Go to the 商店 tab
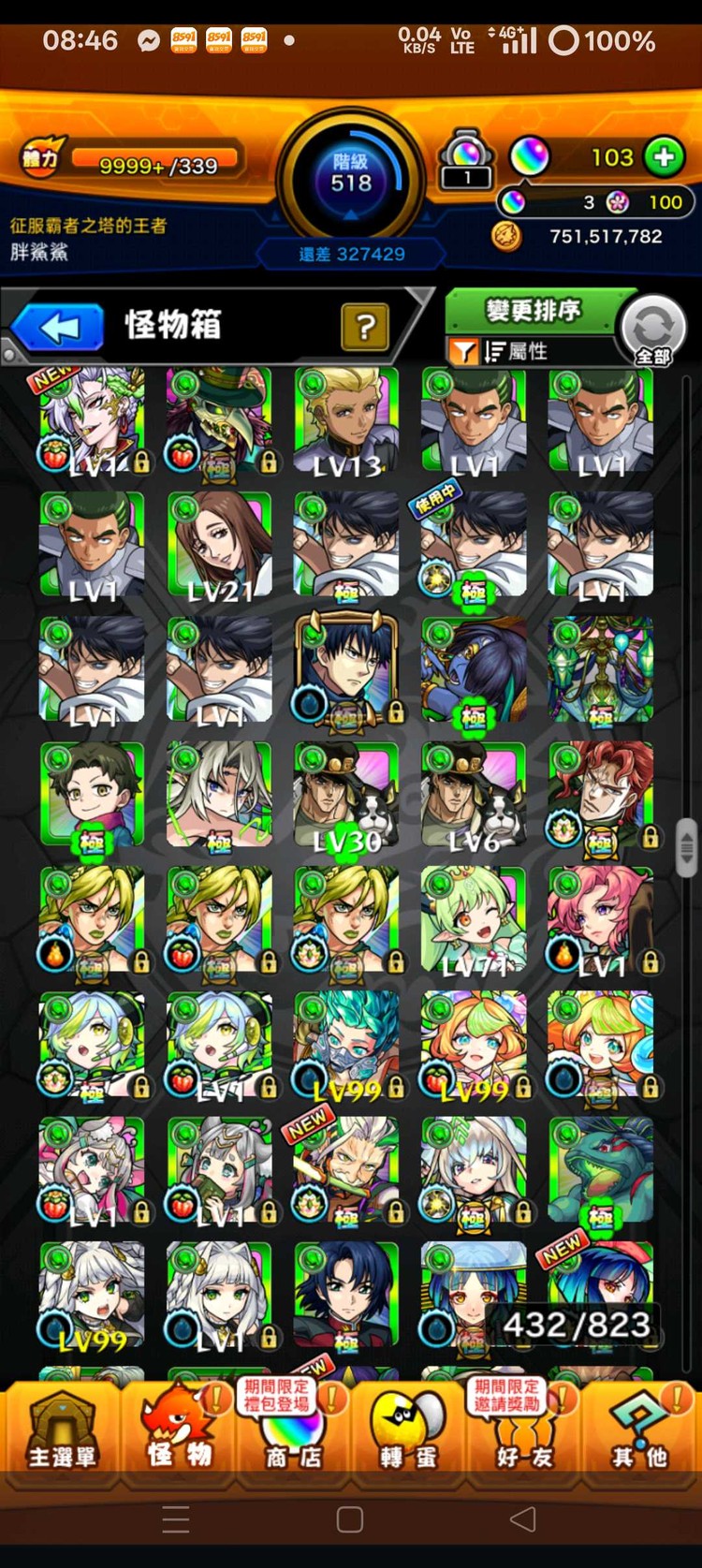The height and width of the screenshot is (1568, 702). pyautogui.click(x=292, y=1429)
